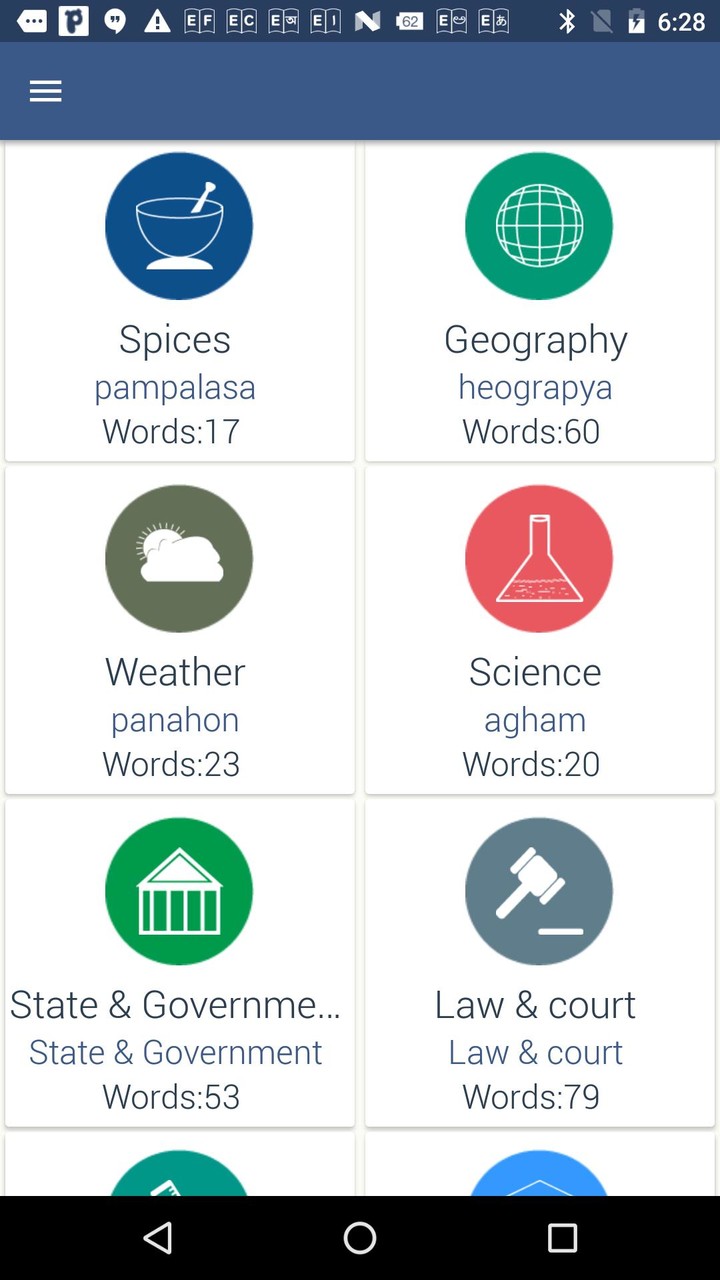Open the recent apps square button
The image size is (720, 1280).
pyautogui.click(x=563, y=1238)
